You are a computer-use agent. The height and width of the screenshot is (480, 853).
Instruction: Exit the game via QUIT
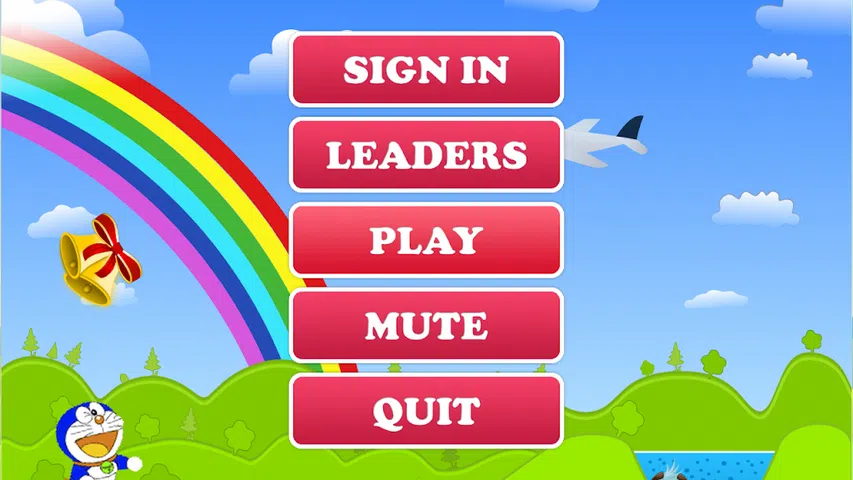coord(426,411)
